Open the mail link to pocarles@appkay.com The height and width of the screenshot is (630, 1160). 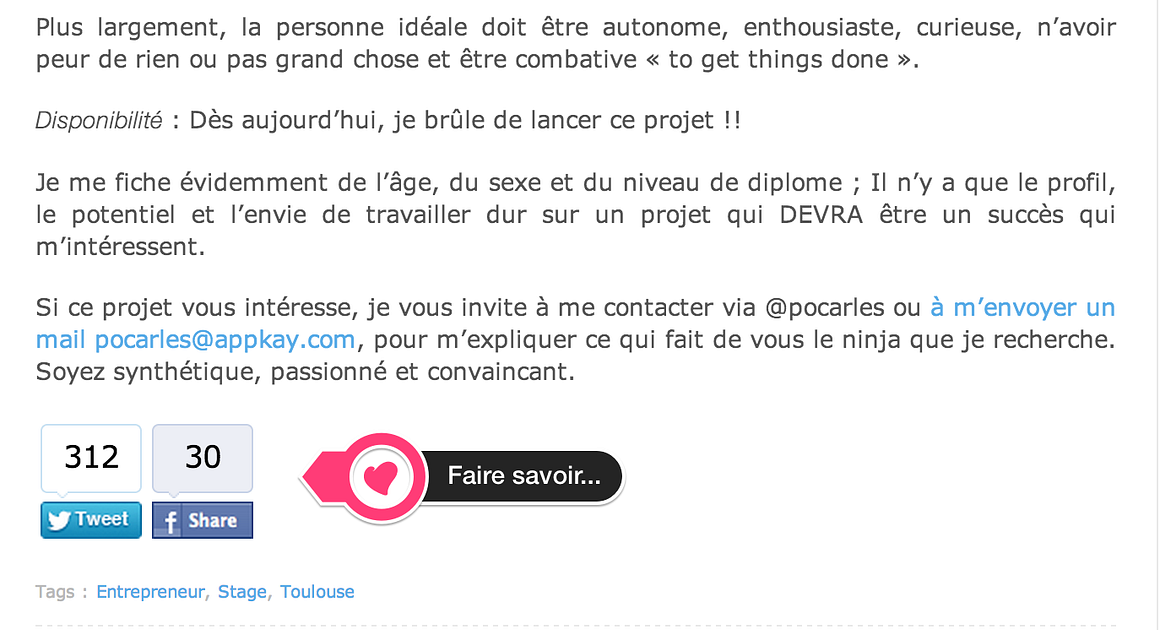pos(195,339)
